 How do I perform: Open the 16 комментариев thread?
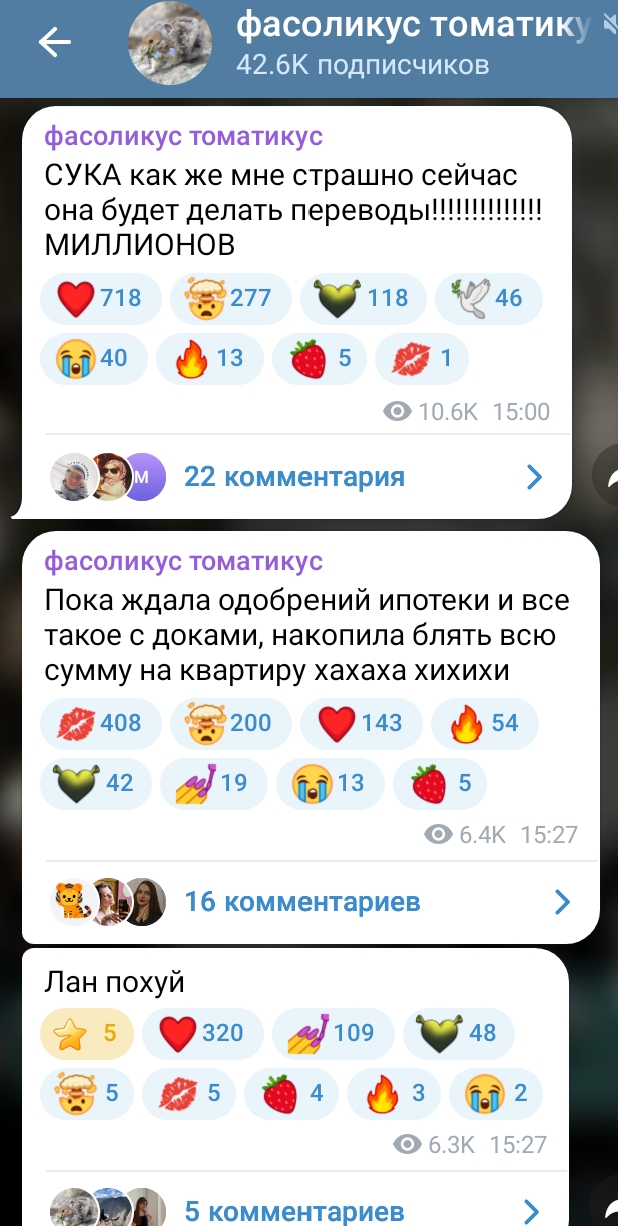coord(302,902)
